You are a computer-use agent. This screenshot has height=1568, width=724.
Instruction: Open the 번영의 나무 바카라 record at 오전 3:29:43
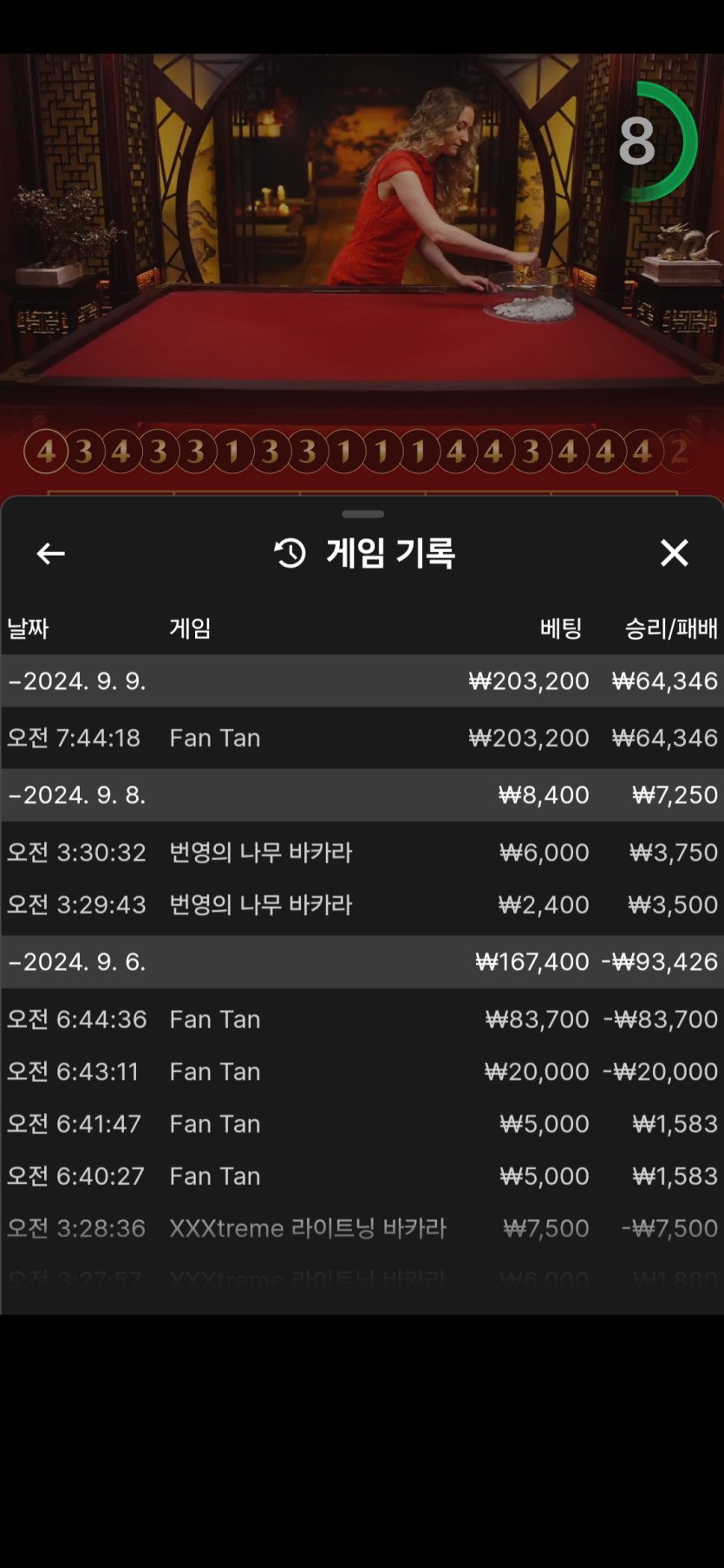coord(362,905)
